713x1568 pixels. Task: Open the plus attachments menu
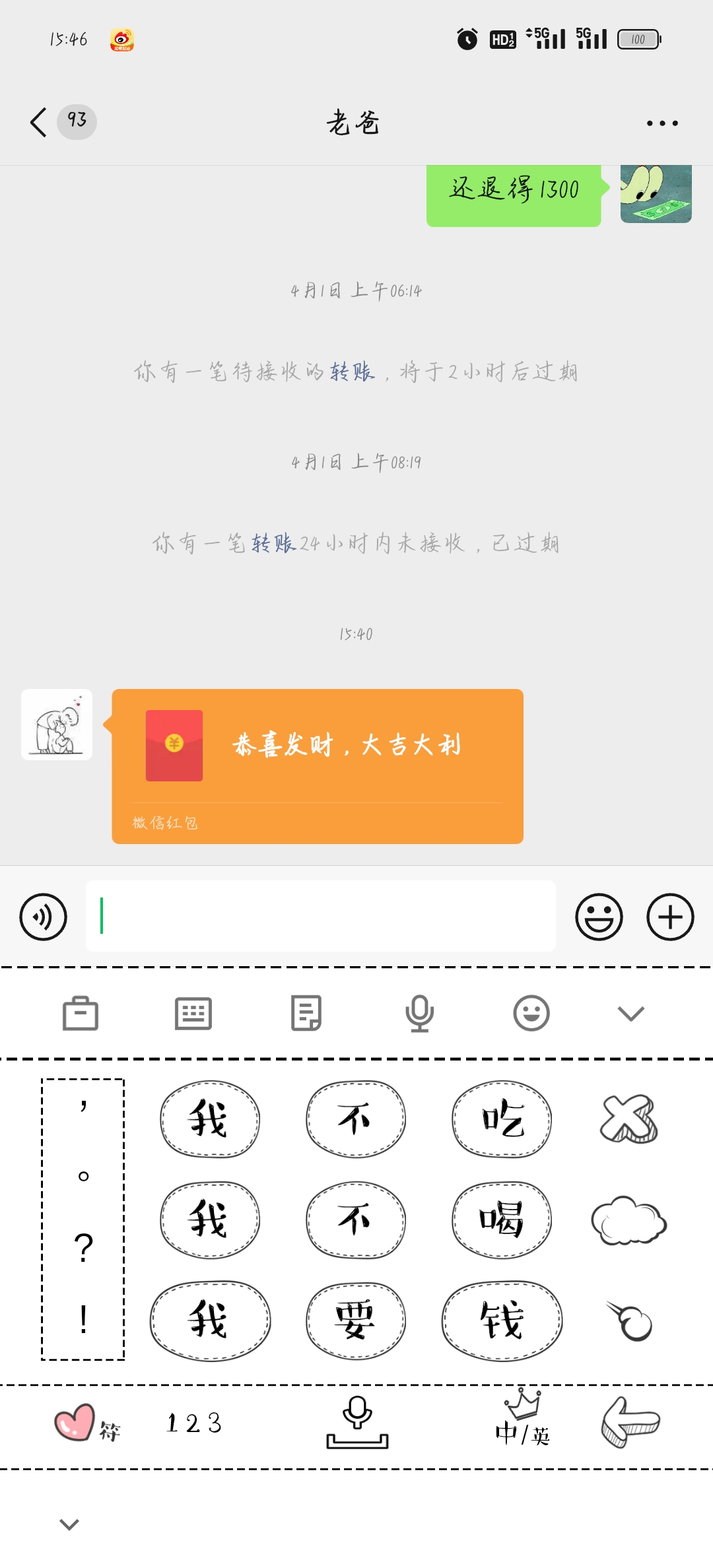[670, 917]
